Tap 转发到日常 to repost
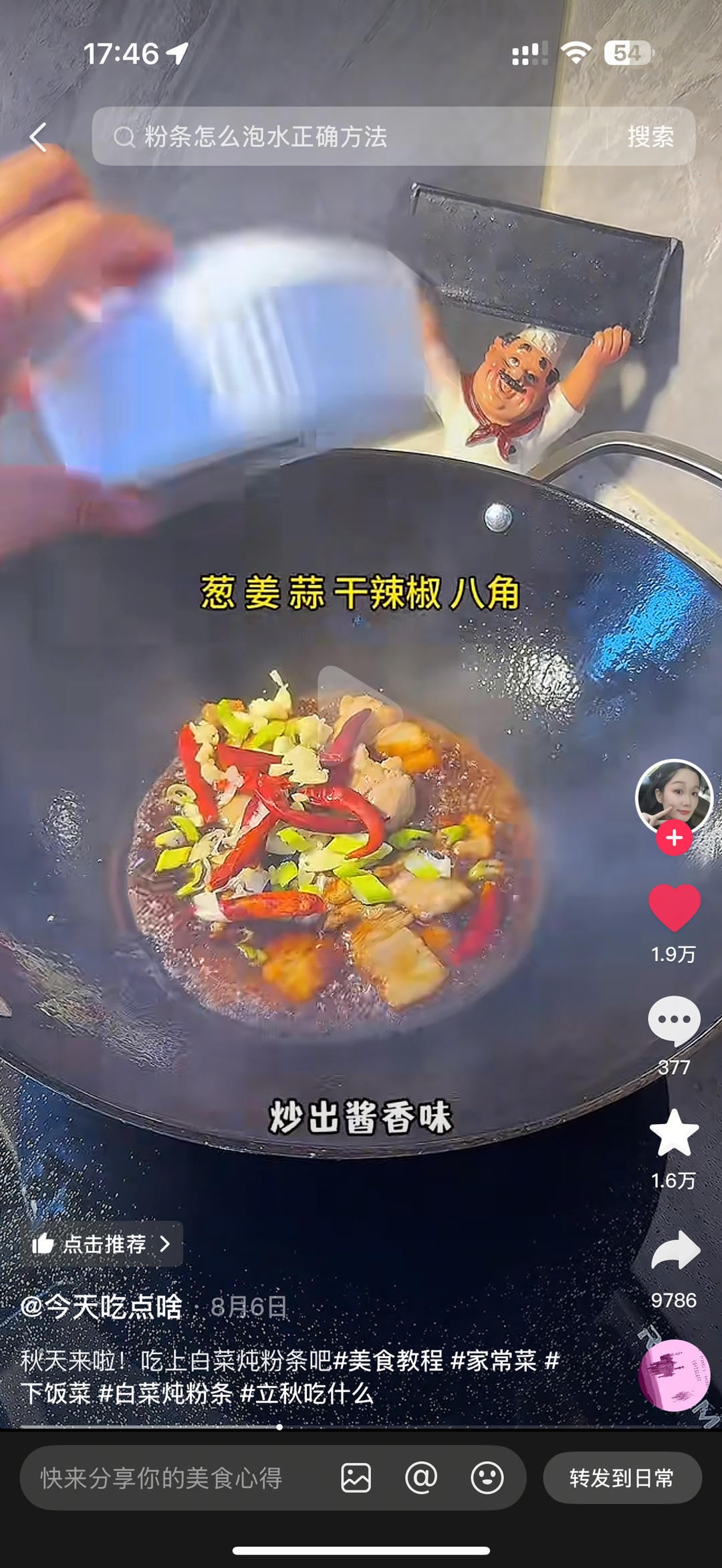Image resolution: width=722 pixels, height=1568 pixels. 622,1478
